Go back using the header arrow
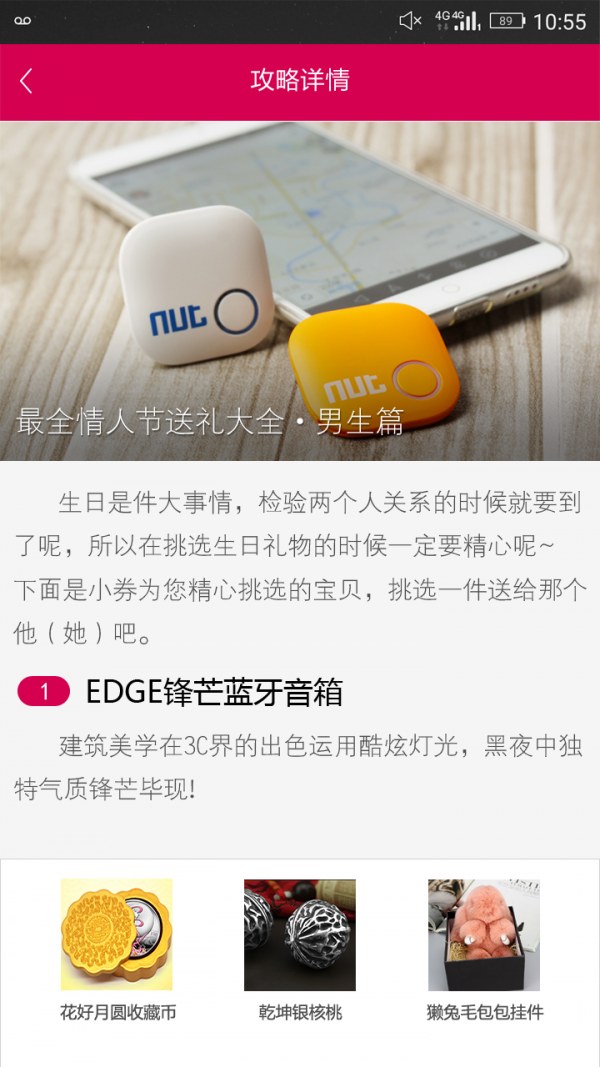The width and height of the screenshot is (600, 1067). click(x=27, y=81)
